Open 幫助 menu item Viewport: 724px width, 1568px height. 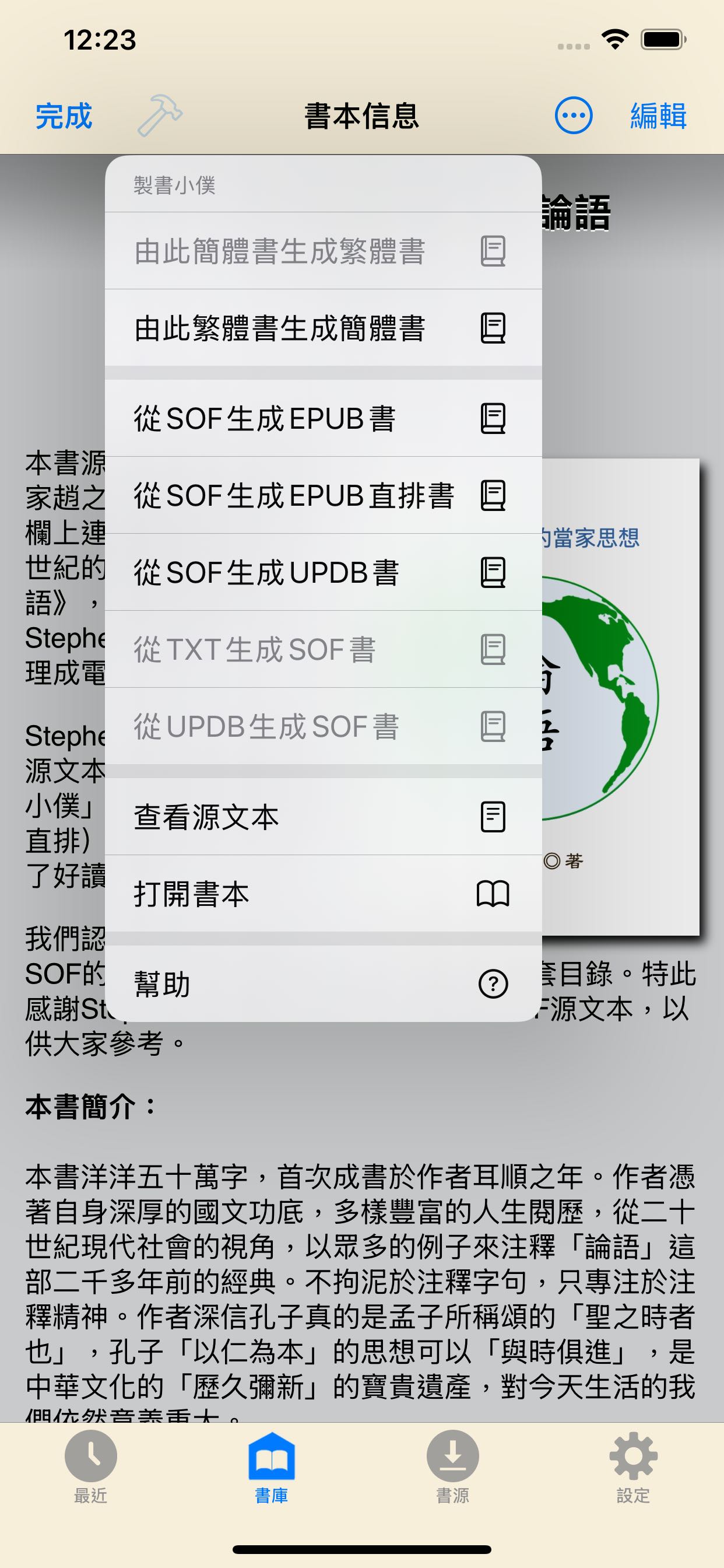point(323,984)
